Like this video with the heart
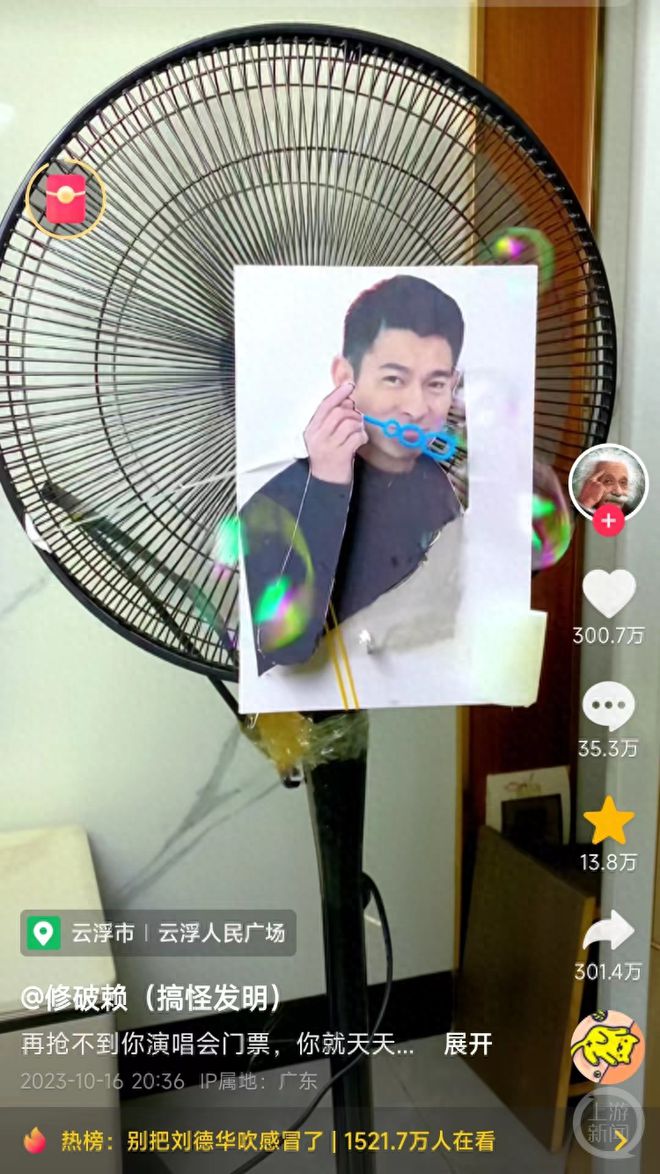 (608, 592)
